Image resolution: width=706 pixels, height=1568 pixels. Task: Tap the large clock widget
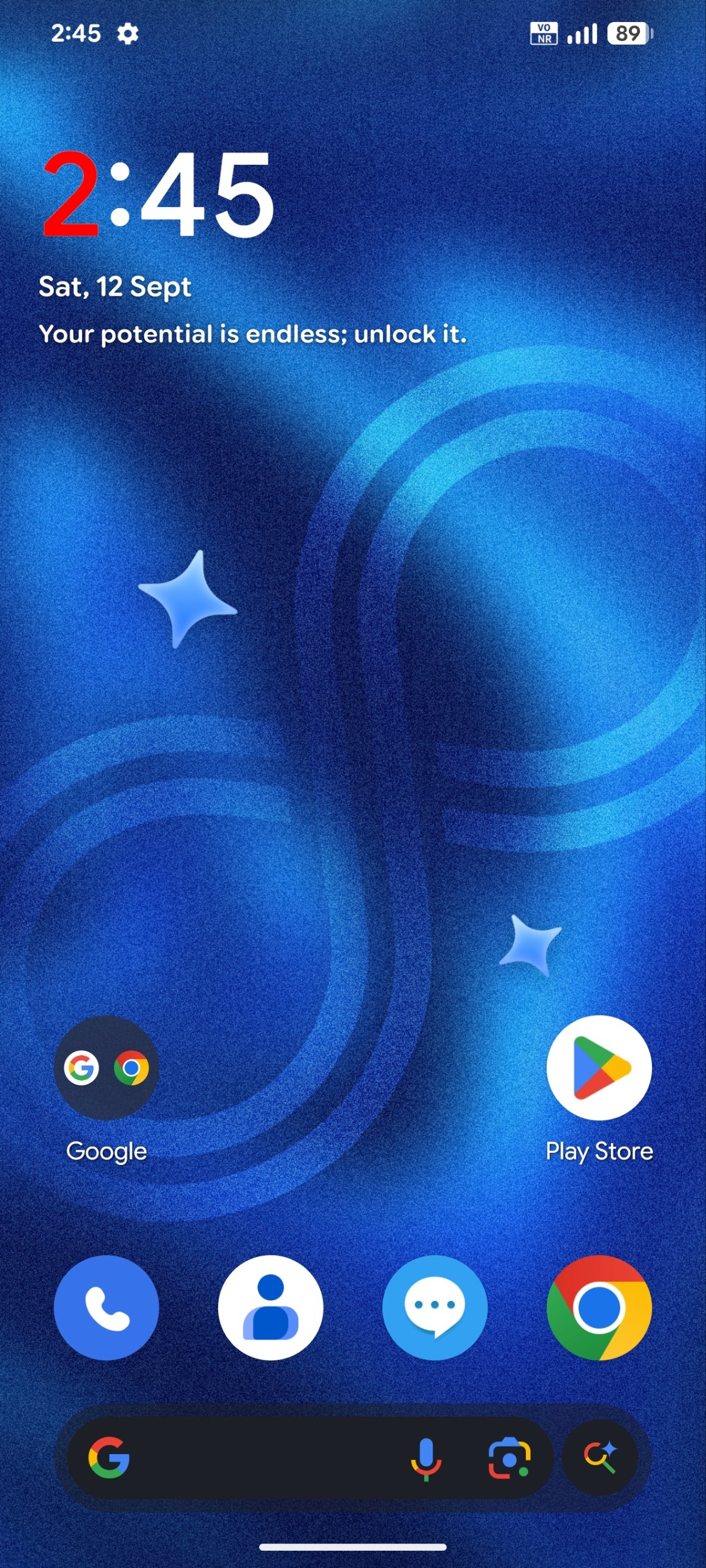coord(158,194)
